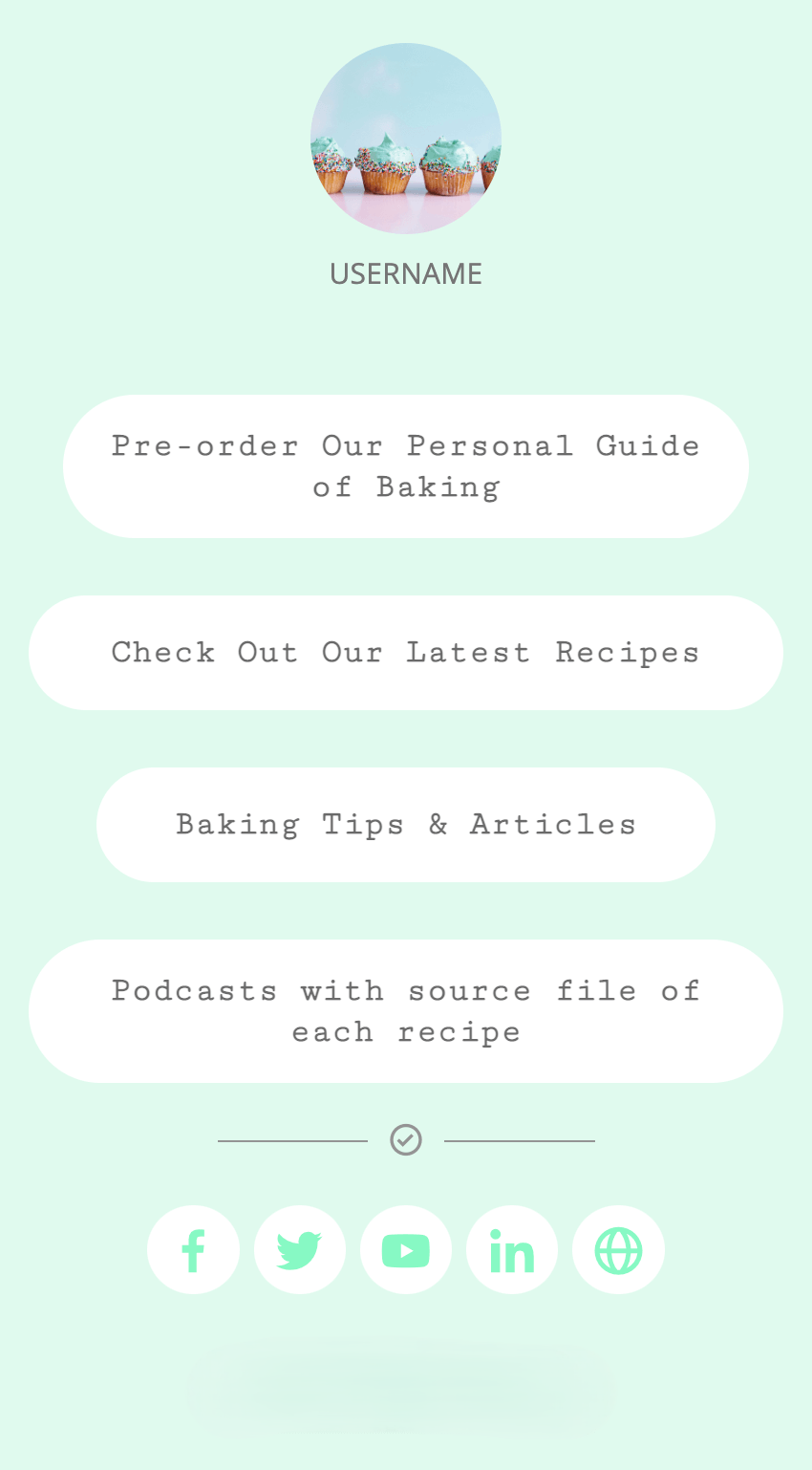
Task: Open Podcasts with source file of each recipe
Action: pyautogui.click(x=405, y=1011)
